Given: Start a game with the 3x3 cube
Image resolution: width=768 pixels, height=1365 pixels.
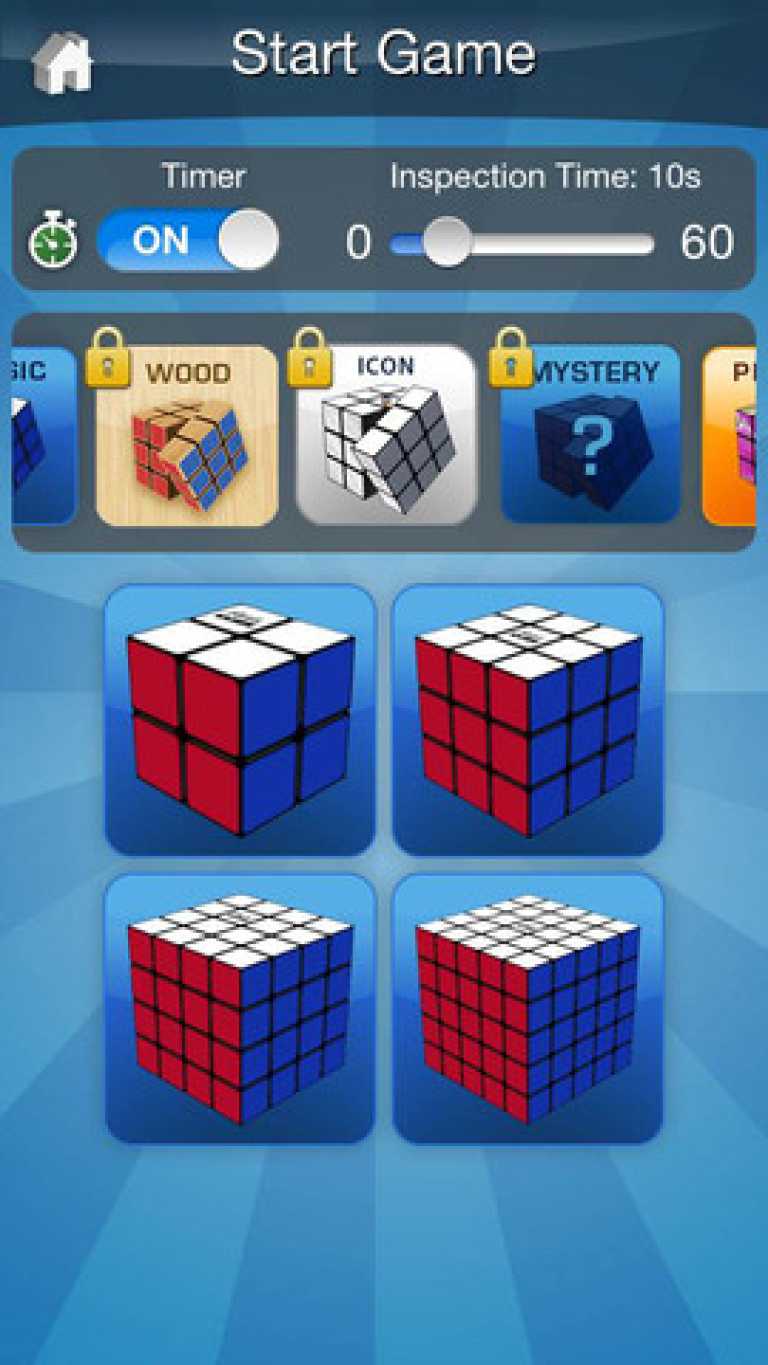Looking at the screenshot, I should tap(527, 720).
